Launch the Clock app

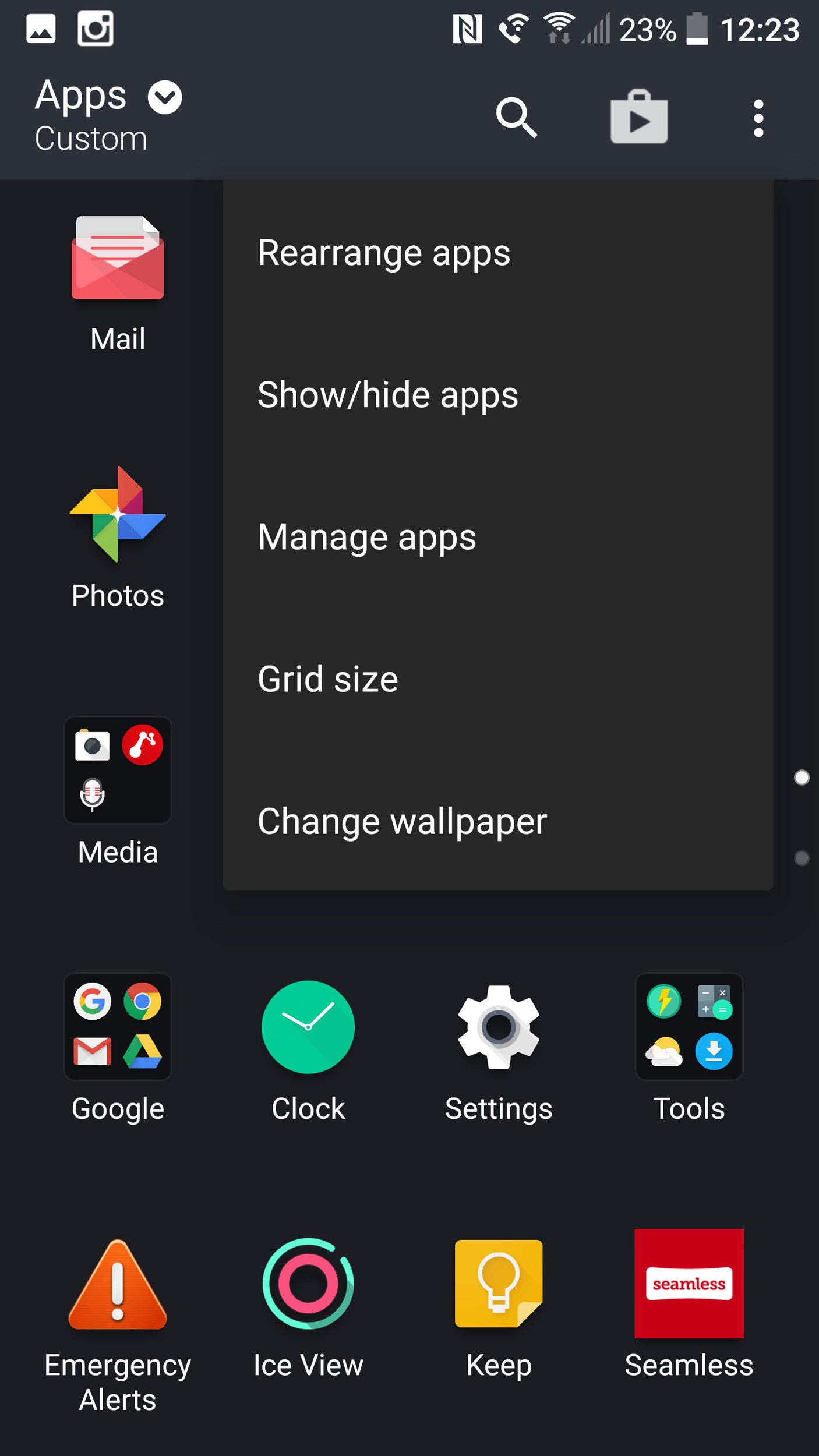(x=308, y=1027)
